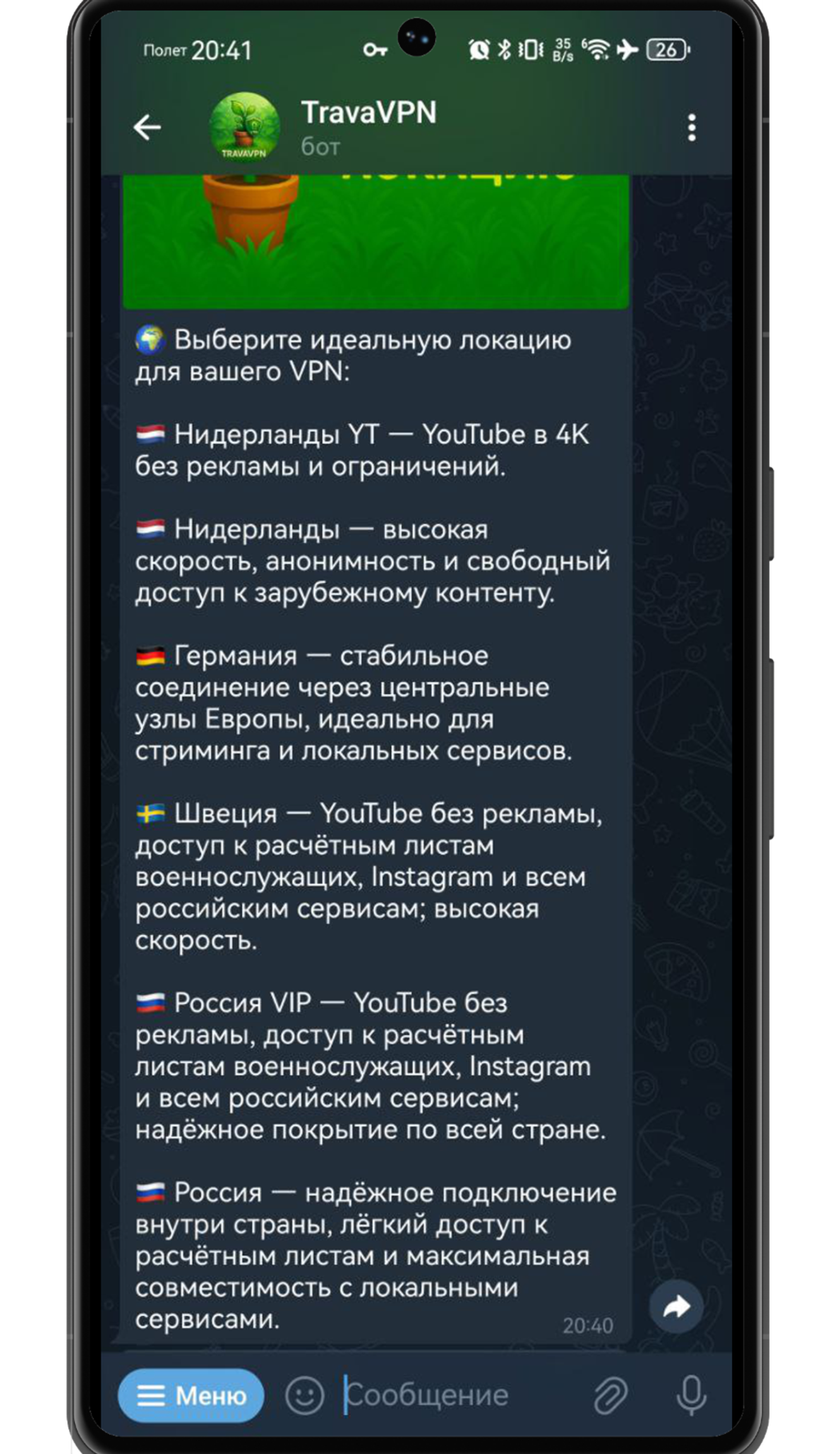Image resolution: width=840 pixels, height=1454 pixels.
Task: Open the three-dot overflow menu
Action: coord(691,127)
